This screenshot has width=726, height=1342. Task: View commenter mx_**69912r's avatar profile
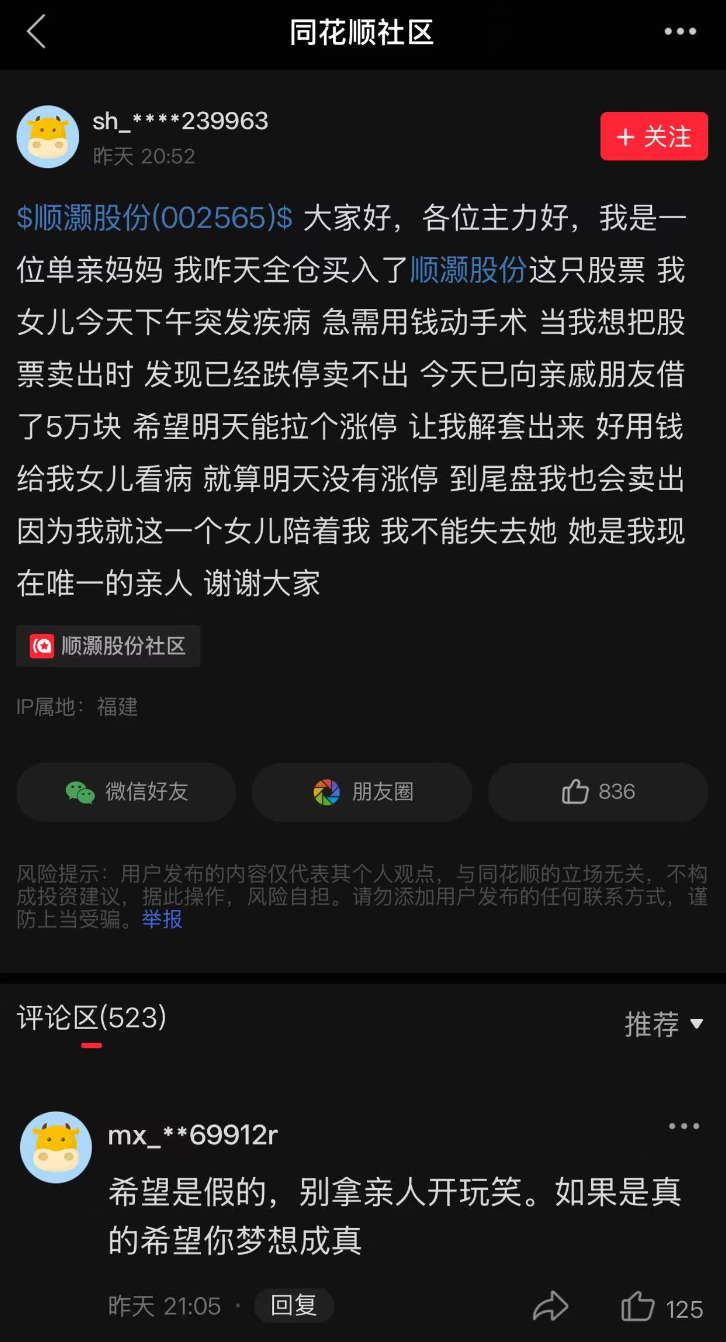click(x=56, y=1147)
